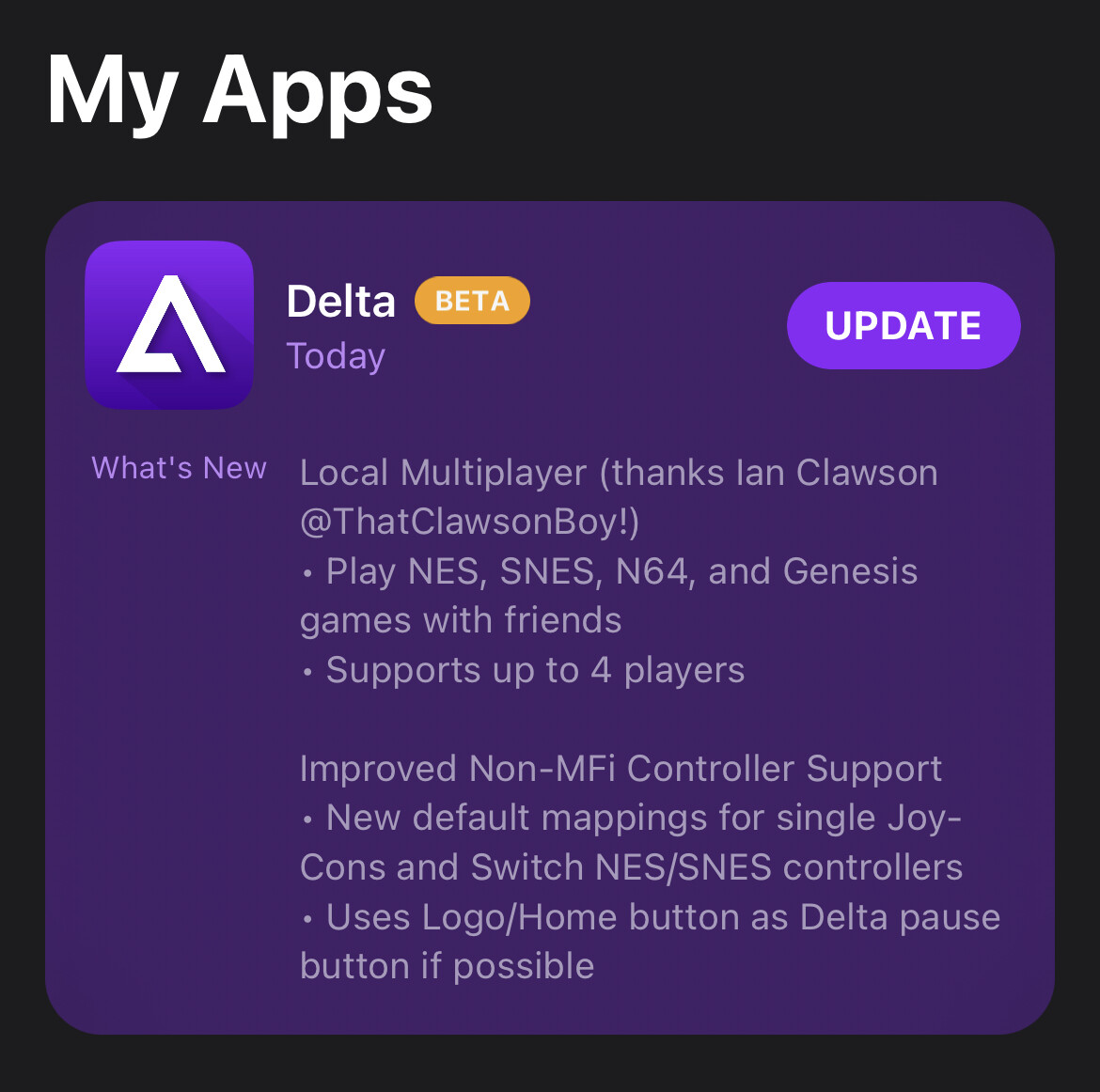Viewport: 1100px width, 1092px height.
Task: Update the Delta beta app
Action: point(903,326)
